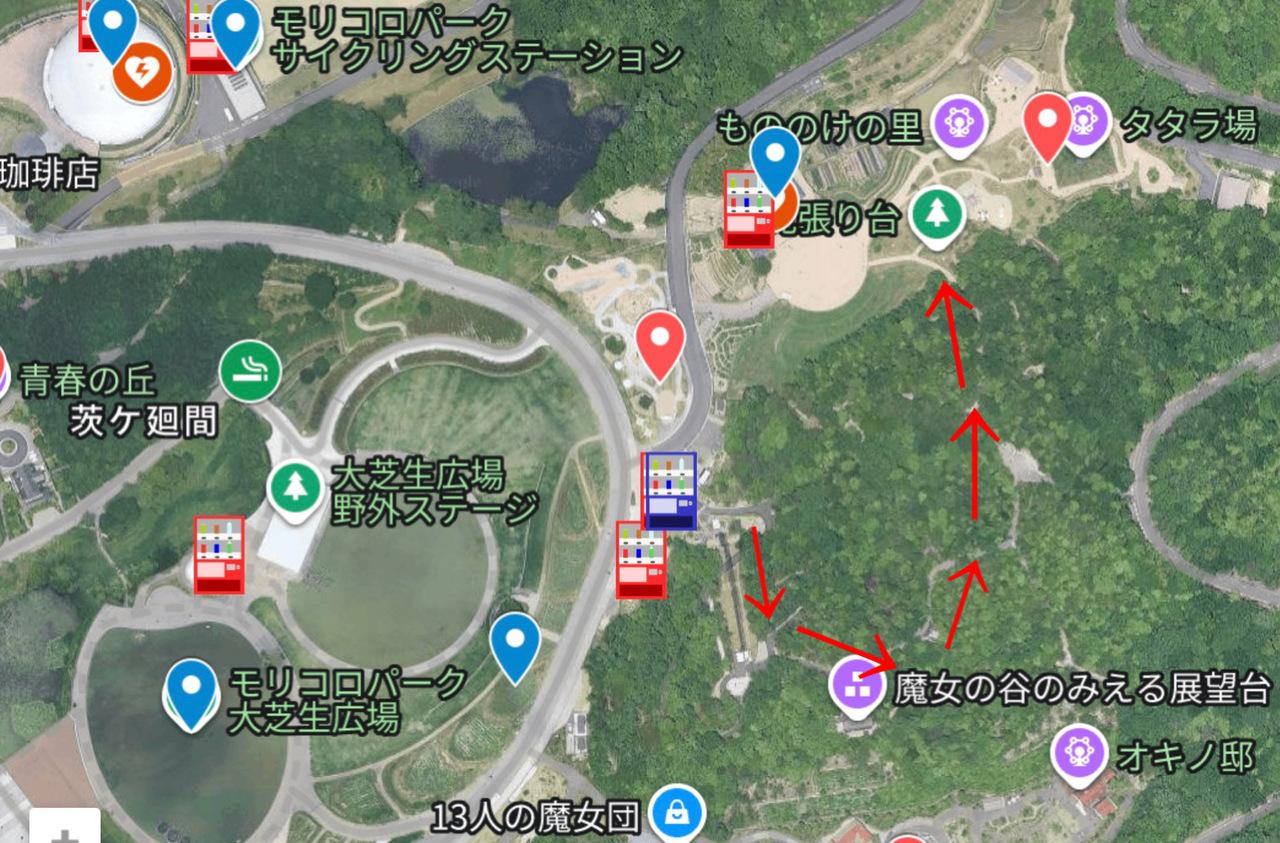This screenshot has width=1280, height=843.
Task: Open the green smoking area marker
Action: (x=250, y=372)
